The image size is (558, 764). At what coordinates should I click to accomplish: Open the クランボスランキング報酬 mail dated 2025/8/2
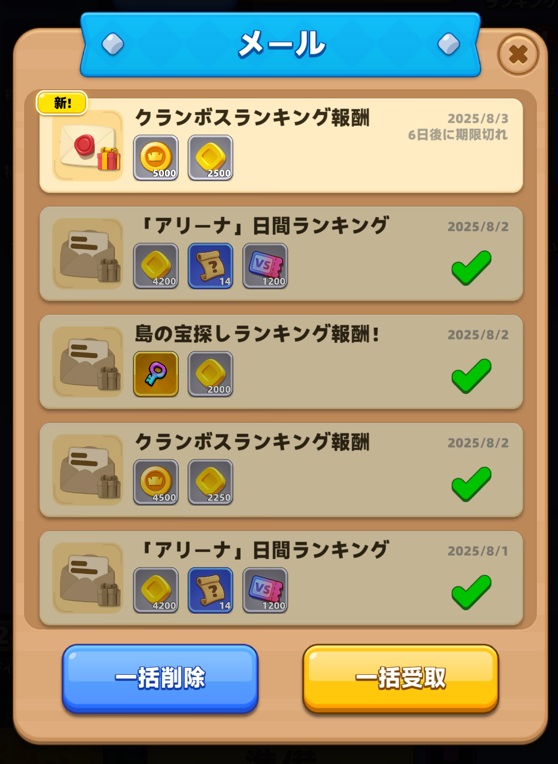281,470
